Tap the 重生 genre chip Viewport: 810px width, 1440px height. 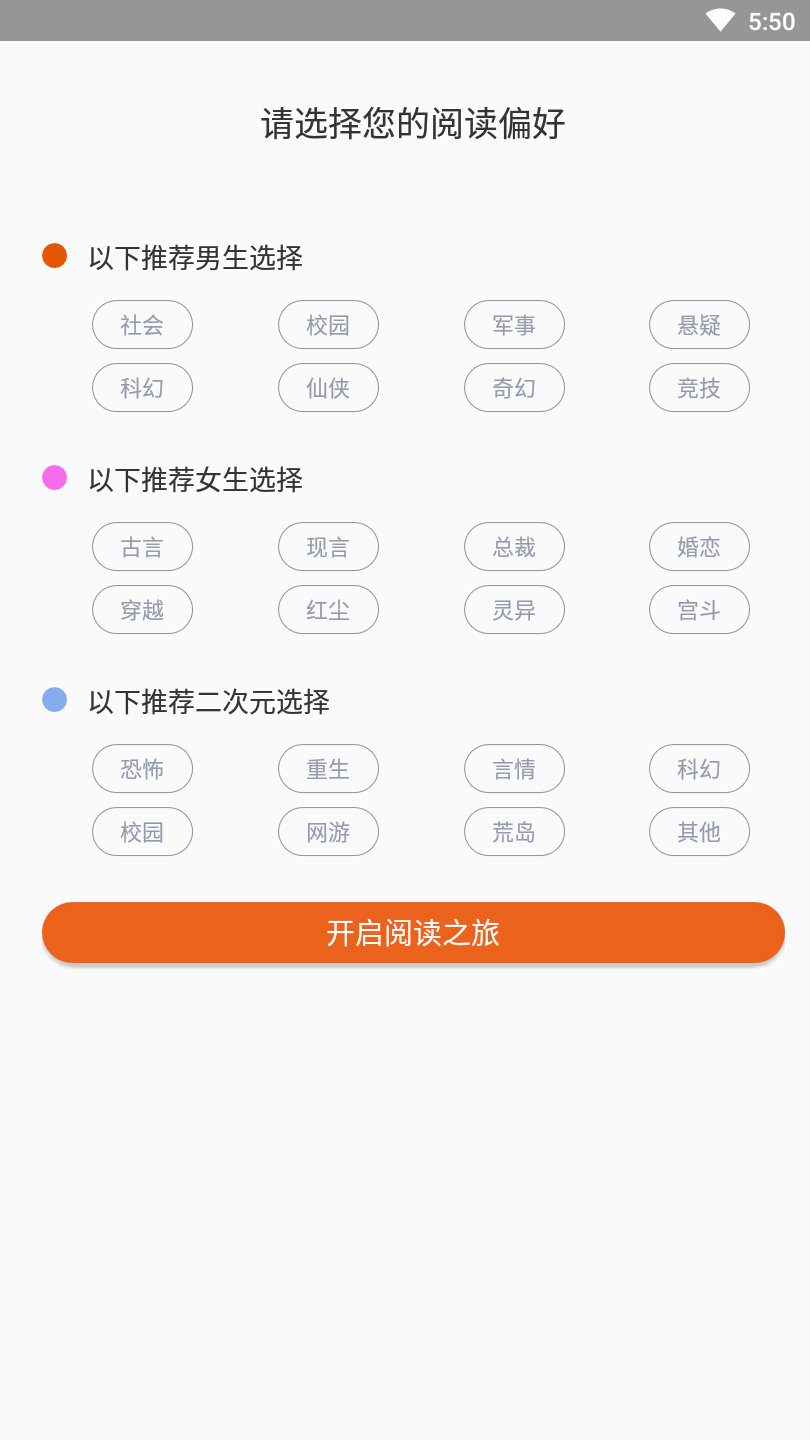coord(328,769)
